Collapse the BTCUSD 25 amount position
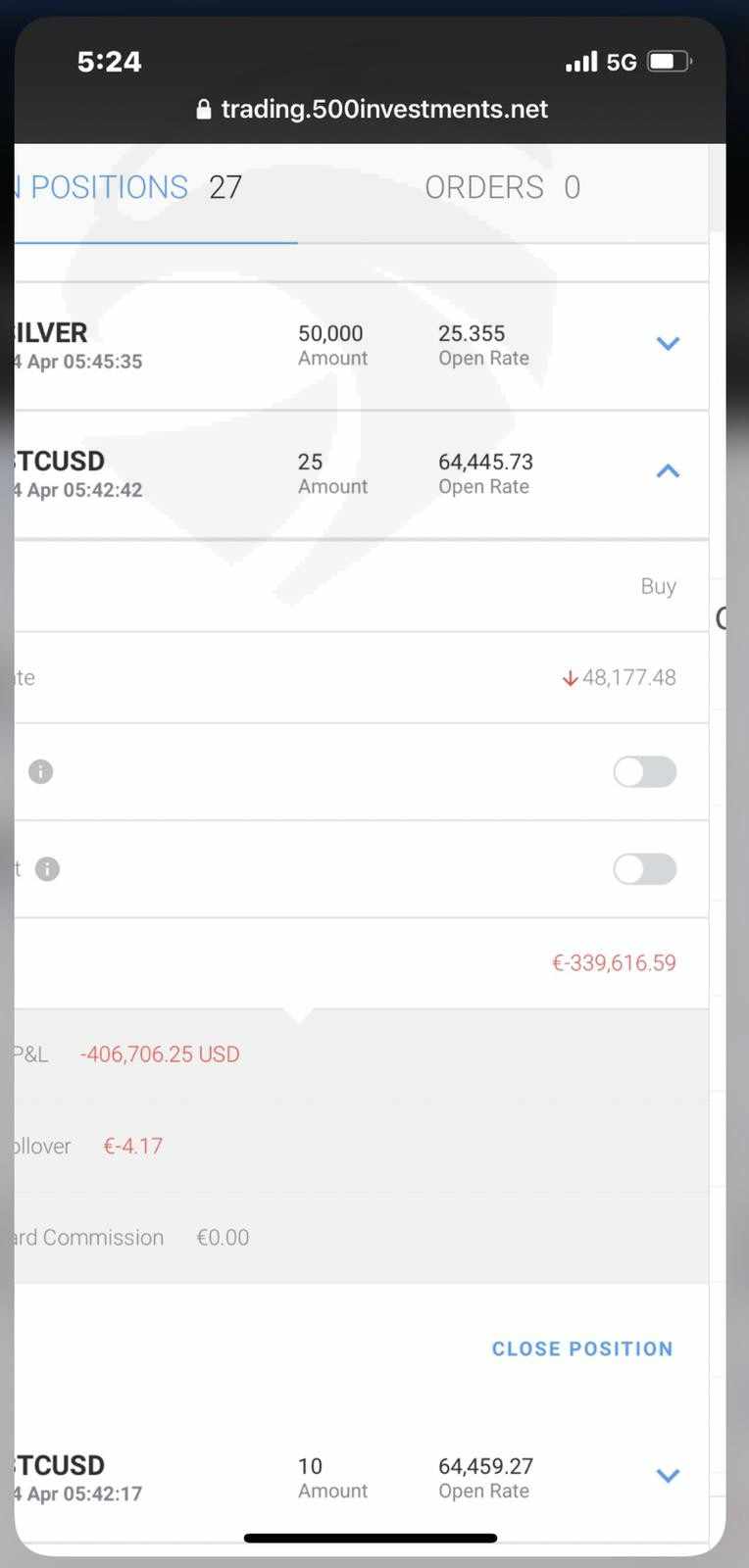The width and height of the screenshot is (749, 1568). (668, 471)
